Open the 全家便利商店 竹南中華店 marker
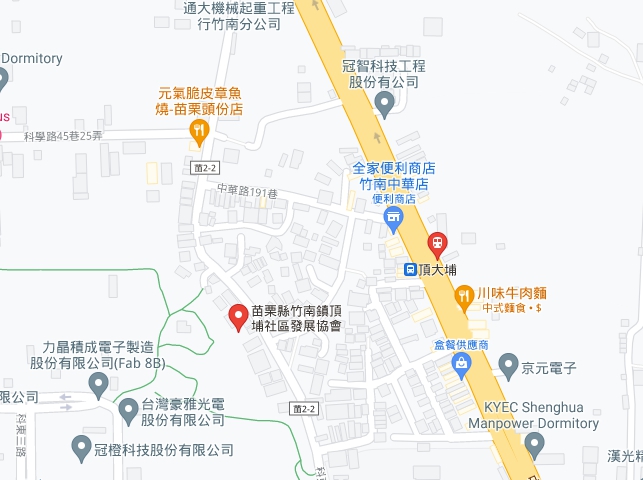643x480 pixels. coord(393,215)
